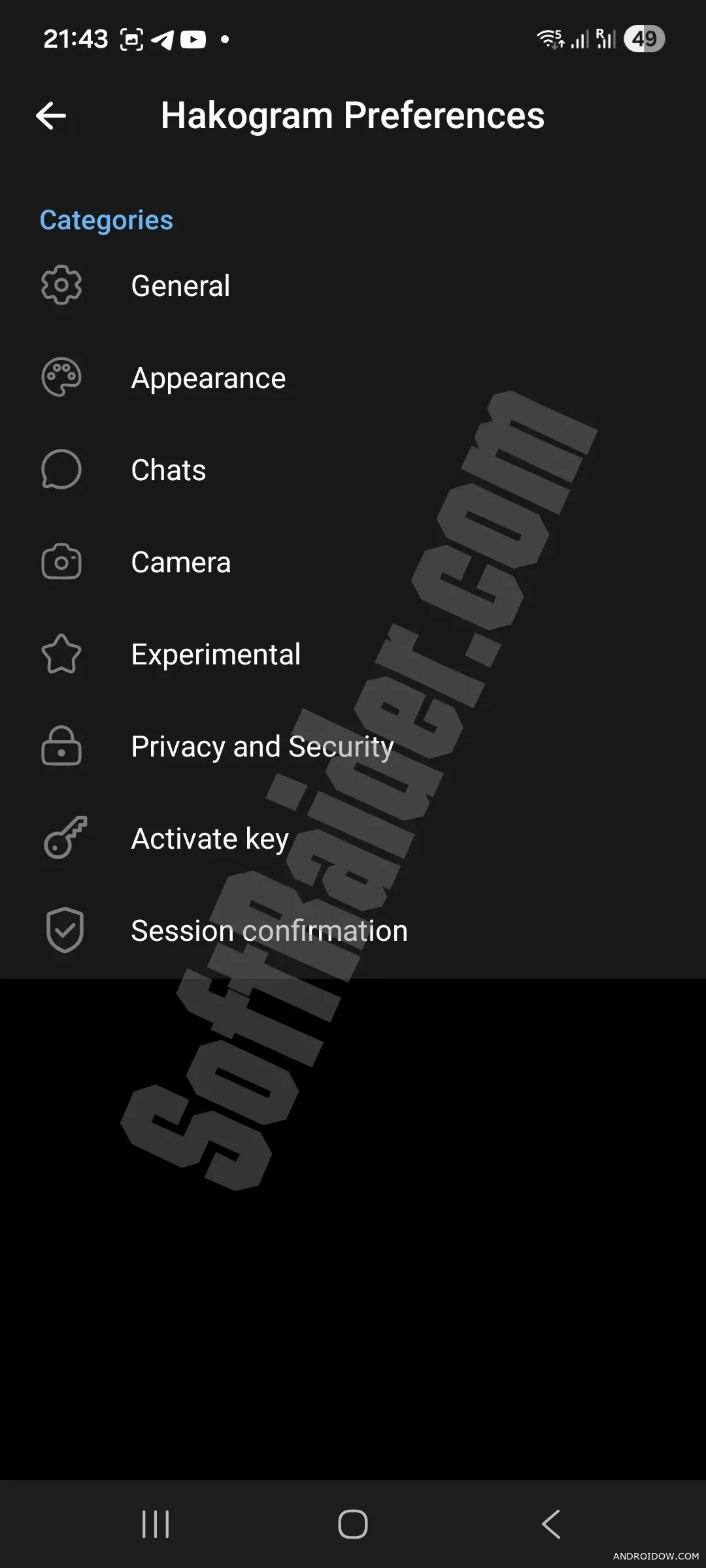This screenshot has height=1568, width=706.
Task: Open the recent apps view
Action: pyautogui.click(x=156, y=1524)
